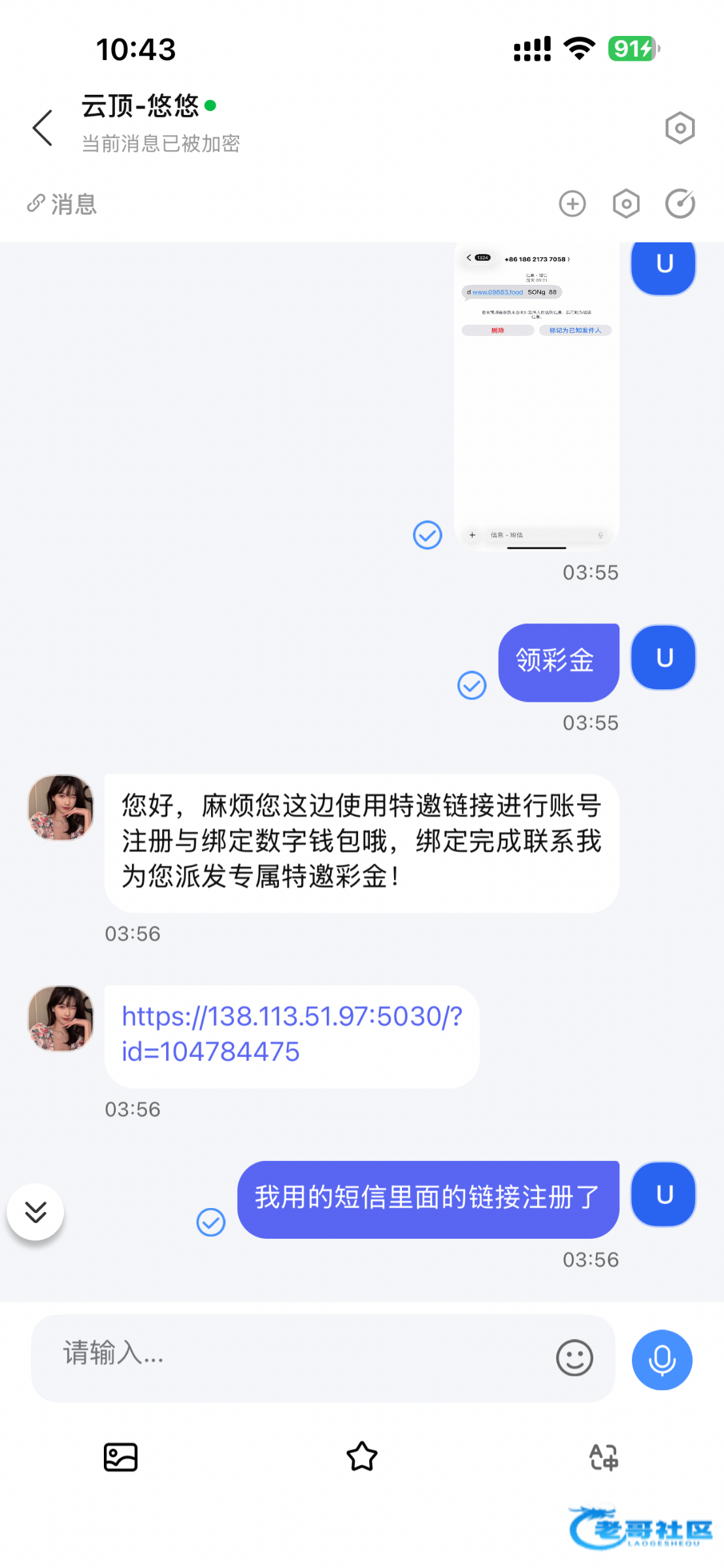The height and width of the screenshot is (1568, 724).
Task: Jump to latest messages with double-chevron button
Action: pos(35,1212)
